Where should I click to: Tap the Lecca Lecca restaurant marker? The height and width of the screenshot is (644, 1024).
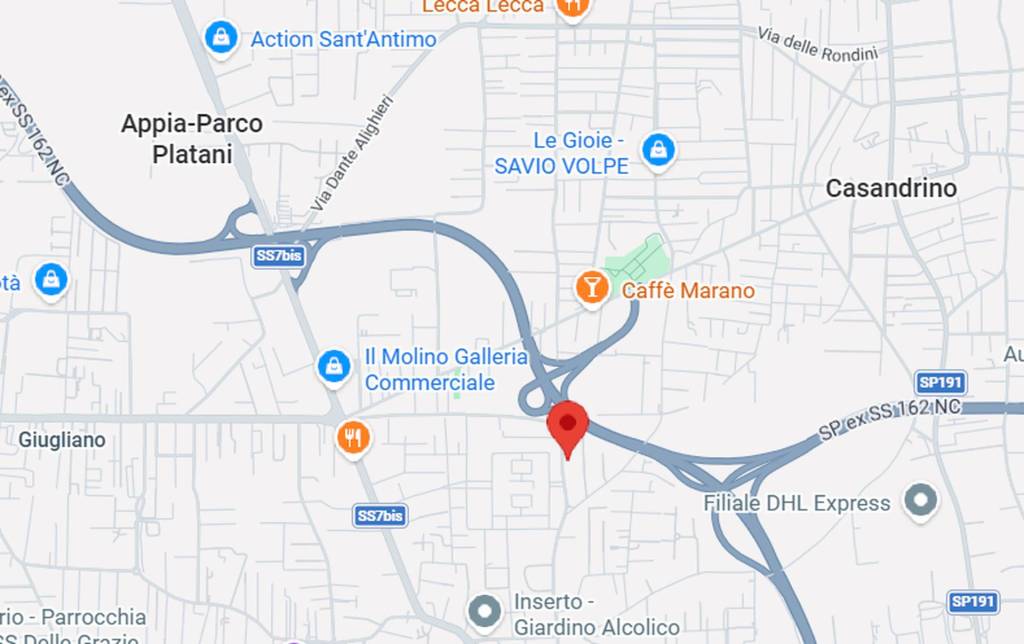(573, 6)
